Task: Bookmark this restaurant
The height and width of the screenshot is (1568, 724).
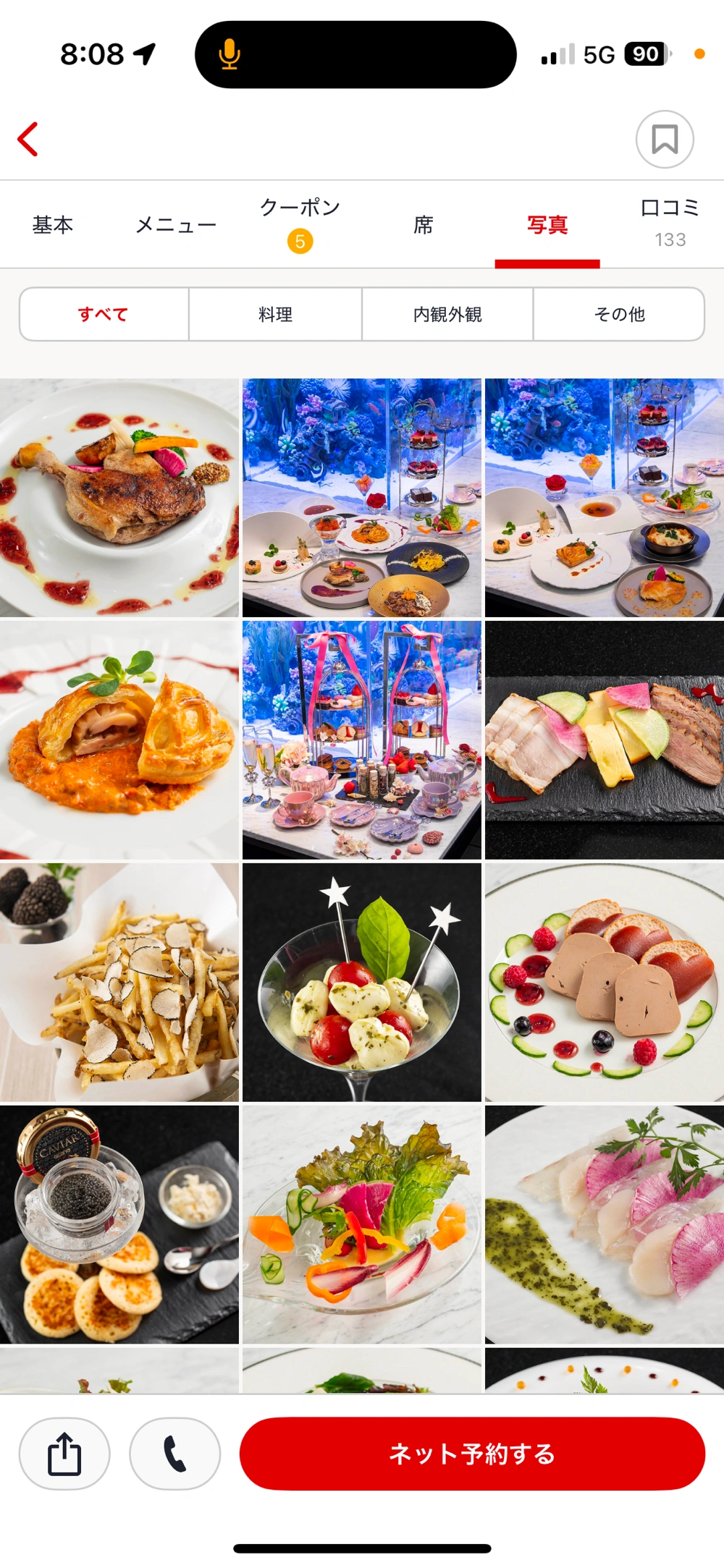Action: pos(664,139)
